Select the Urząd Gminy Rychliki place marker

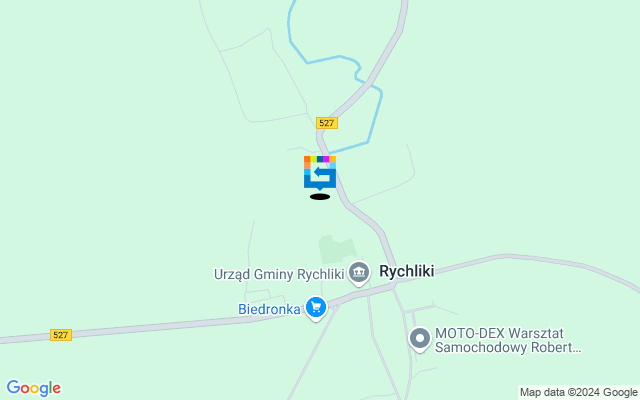pos(359,272)
